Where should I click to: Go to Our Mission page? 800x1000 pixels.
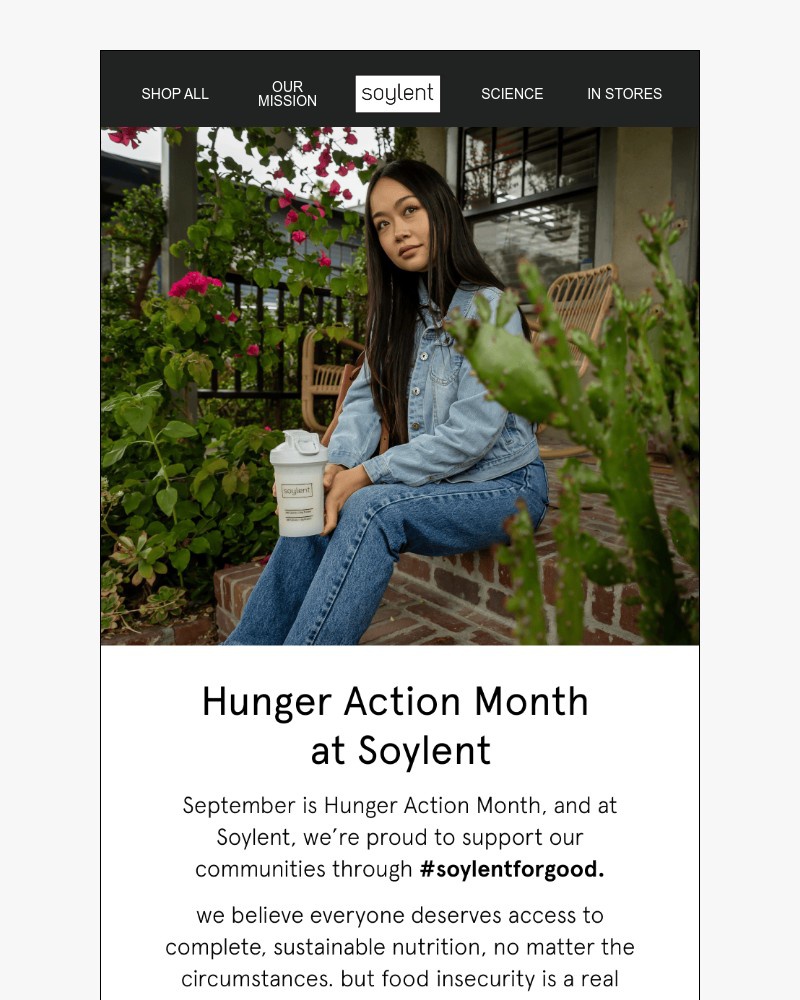point(287,94)
